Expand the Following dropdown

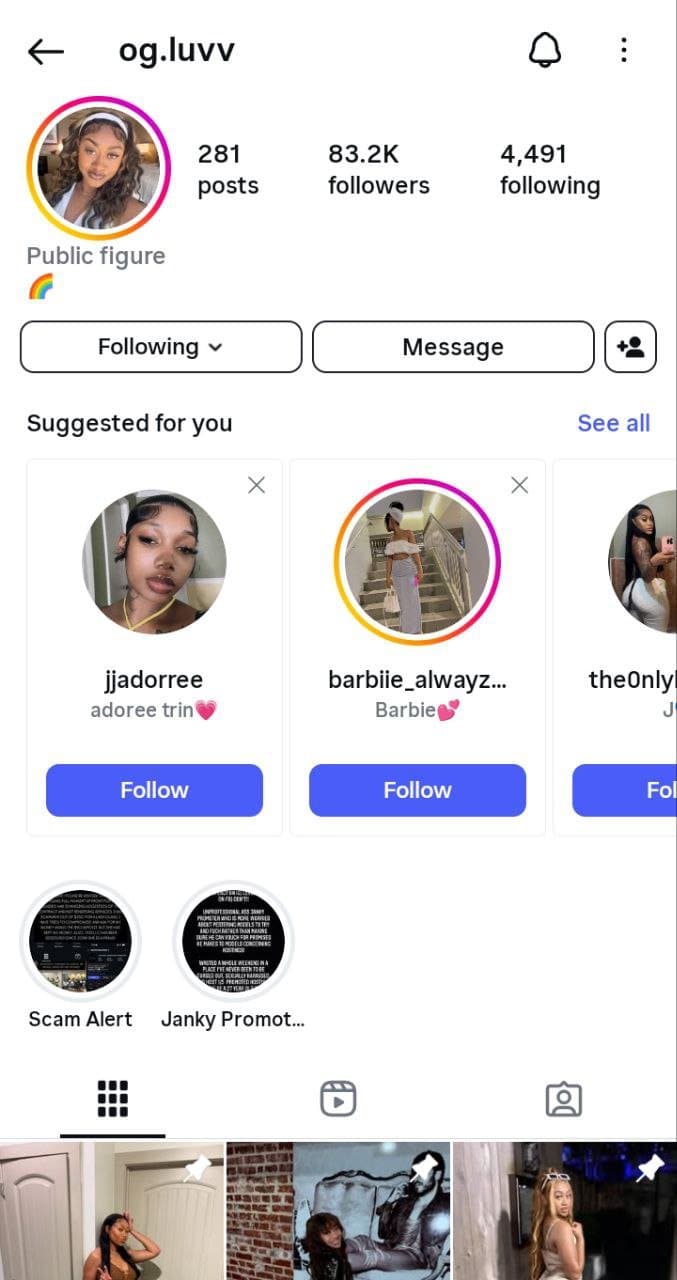pos(161,347)
